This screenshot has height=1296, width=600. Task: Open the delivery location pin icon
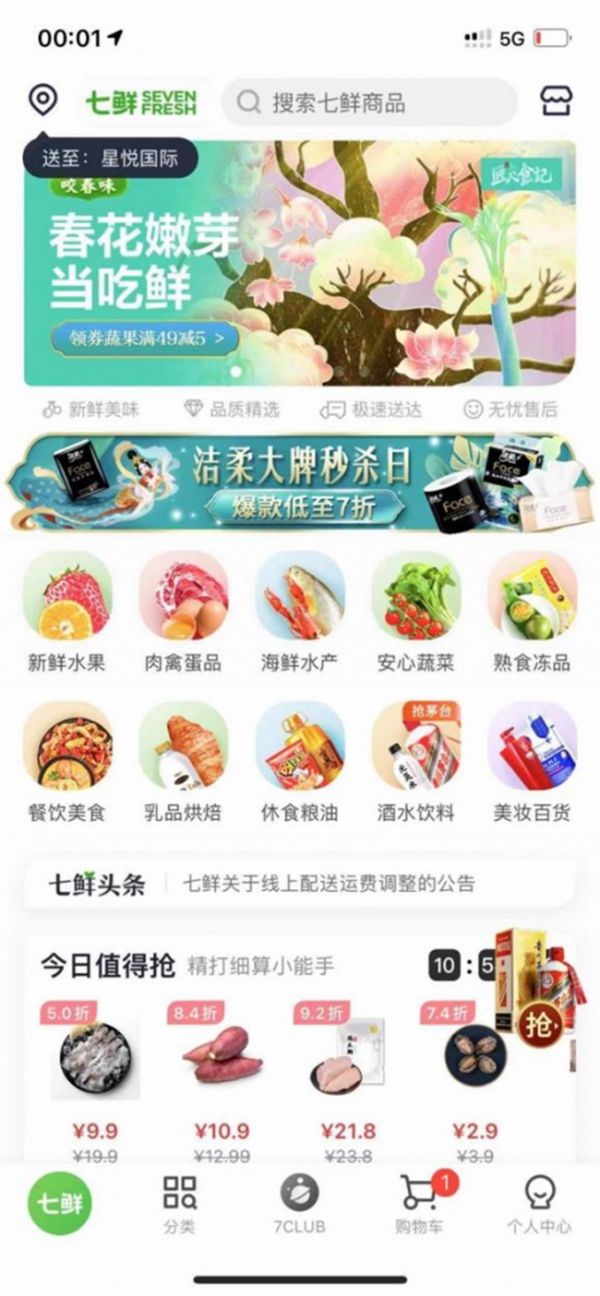pos(42,100)
